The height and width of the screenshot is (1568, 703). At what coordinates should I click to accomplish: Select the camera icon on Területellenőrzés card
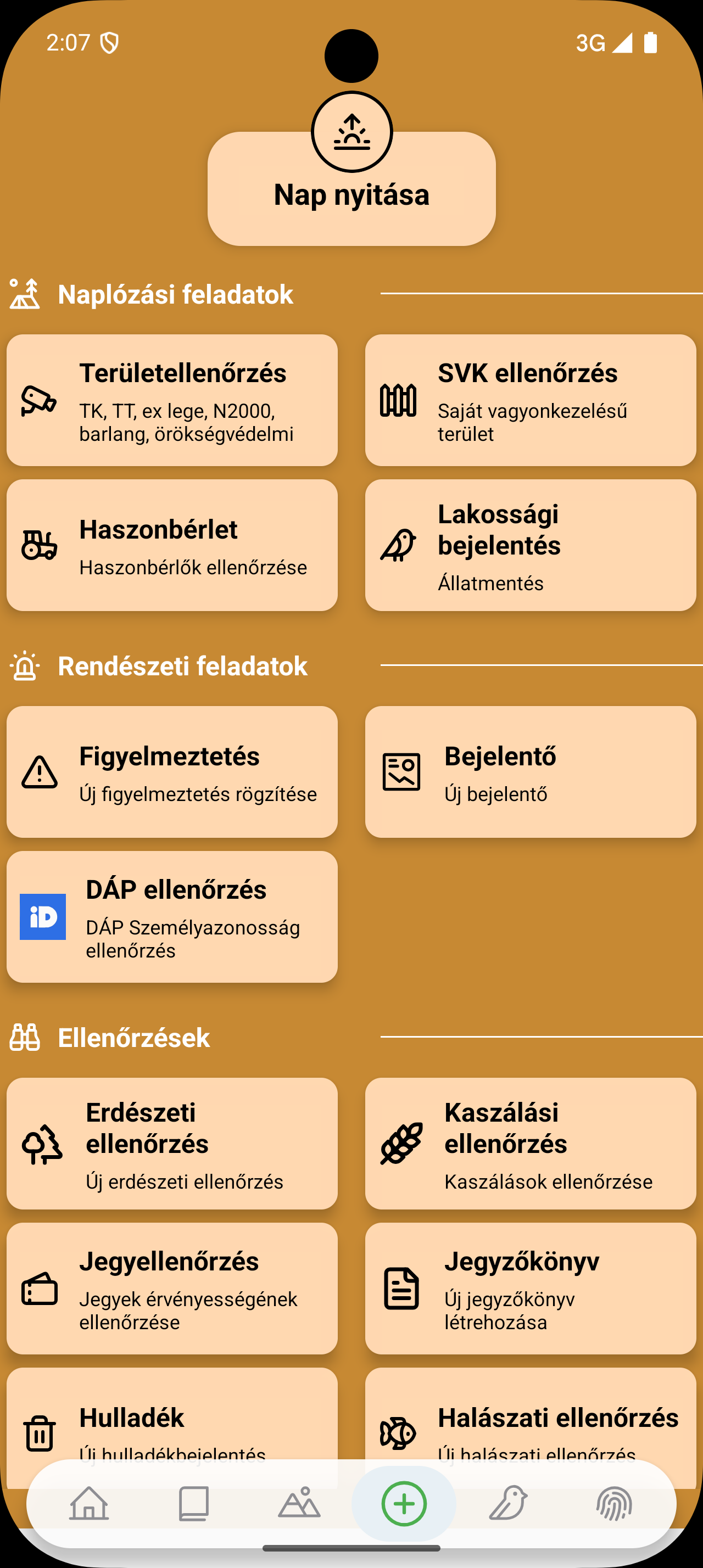click(x=39, y=402)
